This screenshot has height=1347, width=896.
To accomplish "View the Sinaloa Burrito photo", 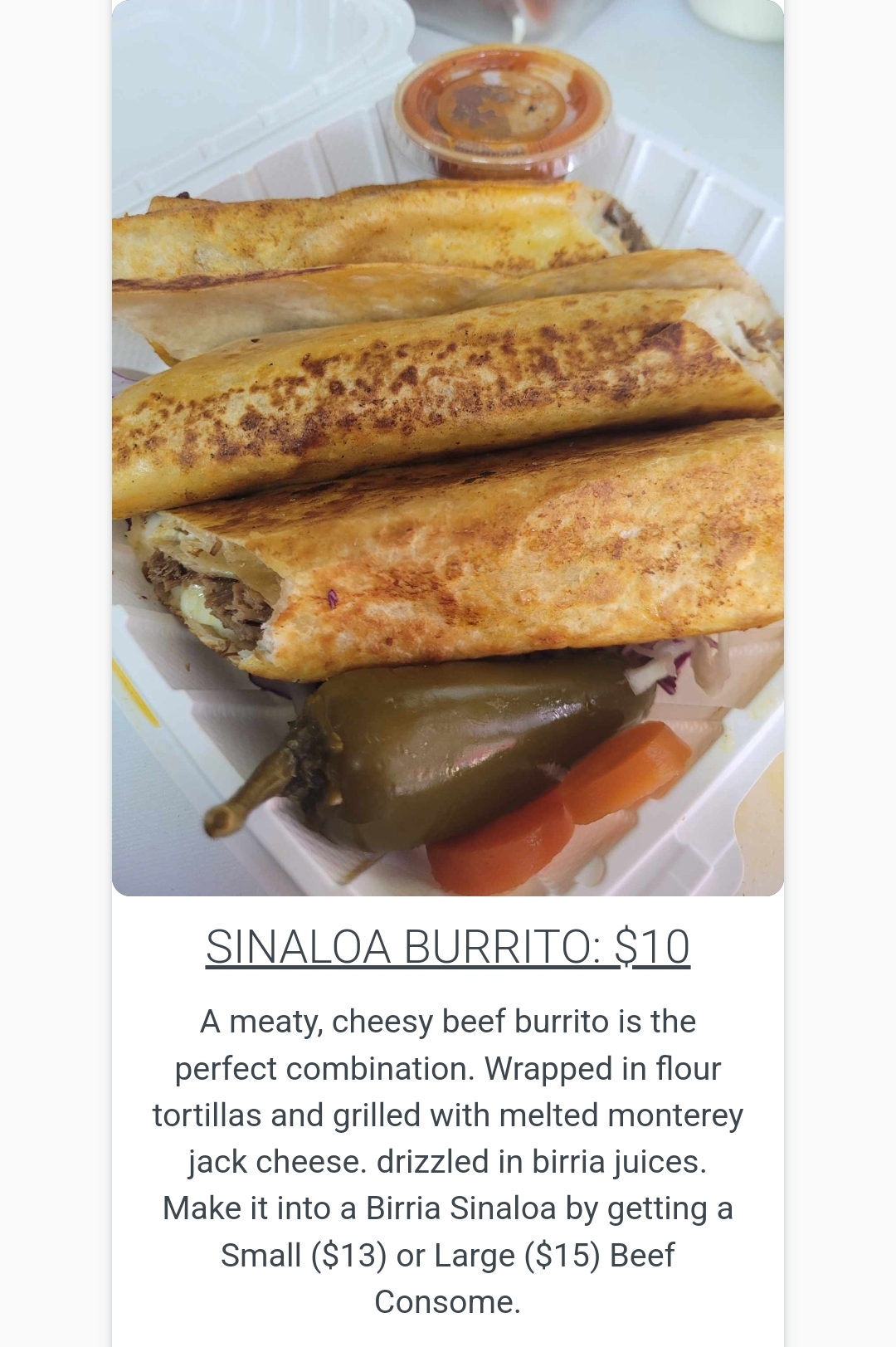I will [x=448, y=448].
